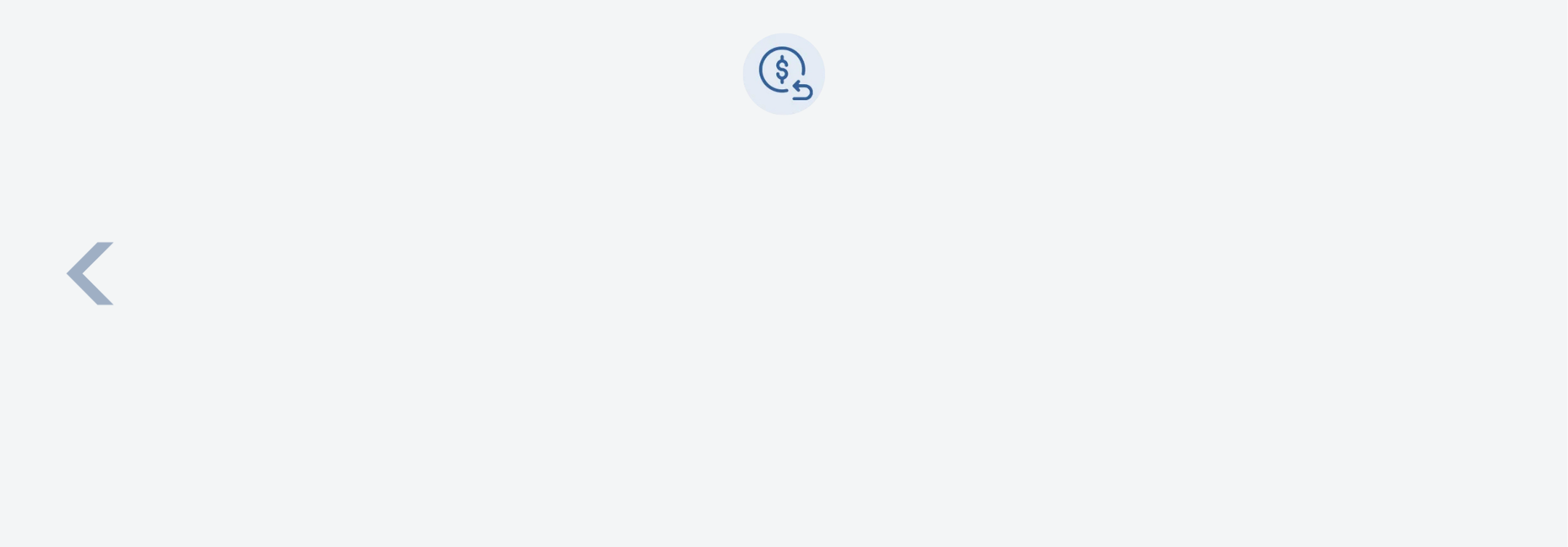
Task: Tap the left chevron back arrow
Action: pos(89,273)
